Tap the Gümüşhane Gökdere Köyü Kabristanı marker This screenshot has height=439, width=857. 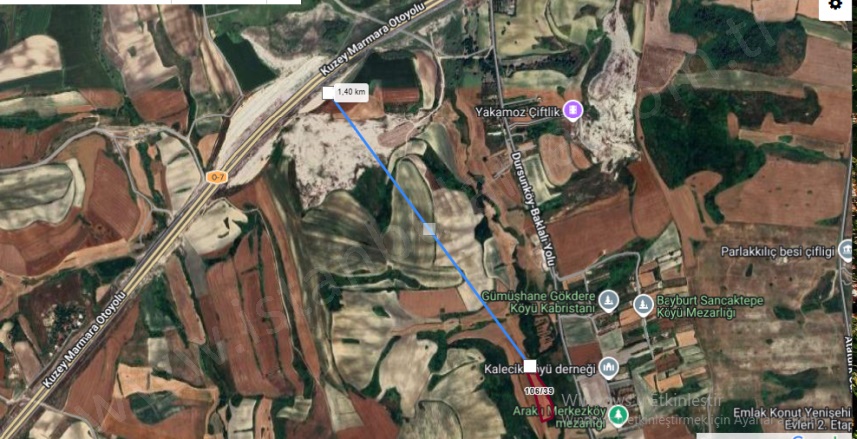[609, 300]
